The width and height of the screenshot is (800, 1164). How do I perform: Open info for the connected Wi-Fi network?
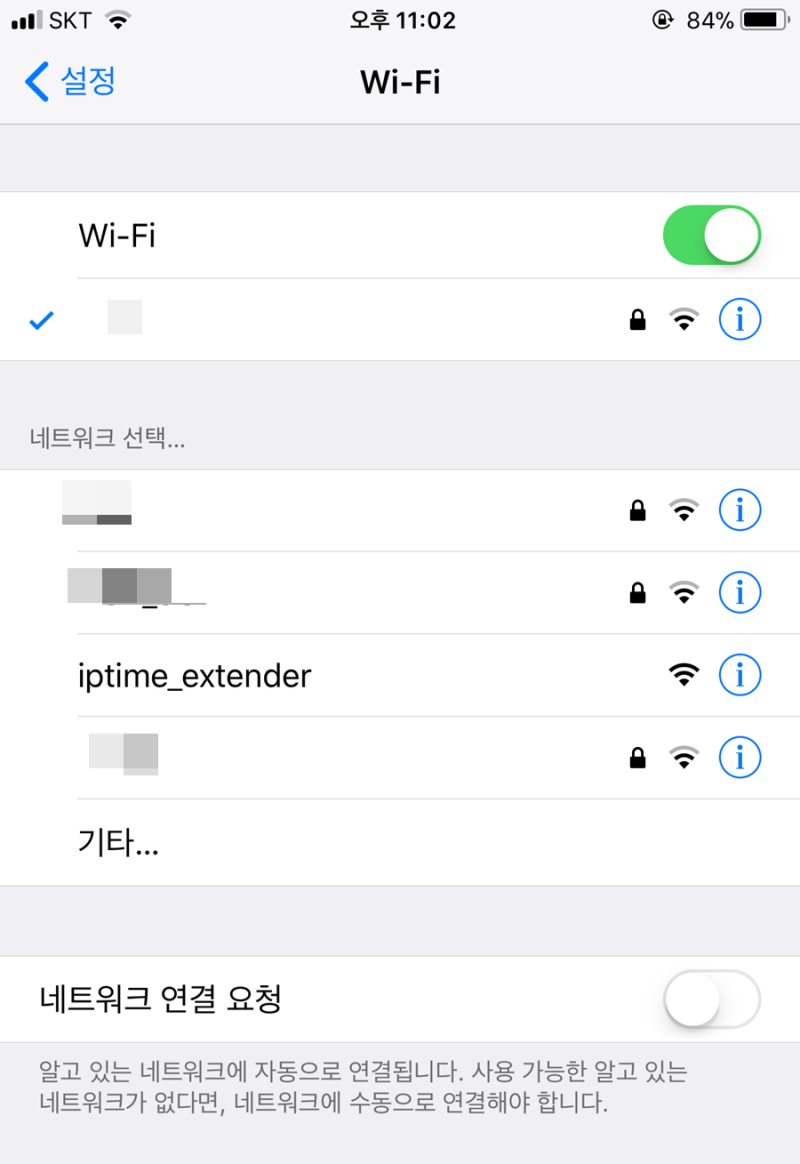tap(739, 320)
